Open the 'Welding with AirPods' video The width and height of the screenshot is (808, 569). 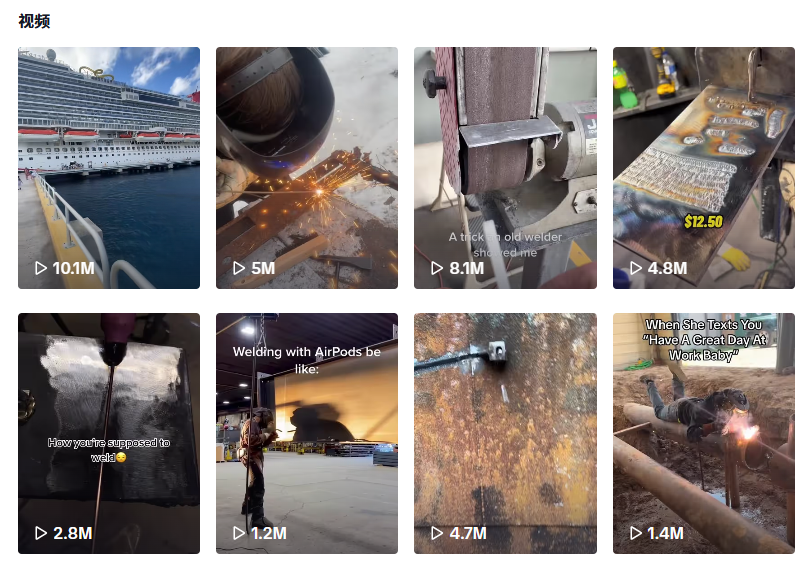pos(307,433)
